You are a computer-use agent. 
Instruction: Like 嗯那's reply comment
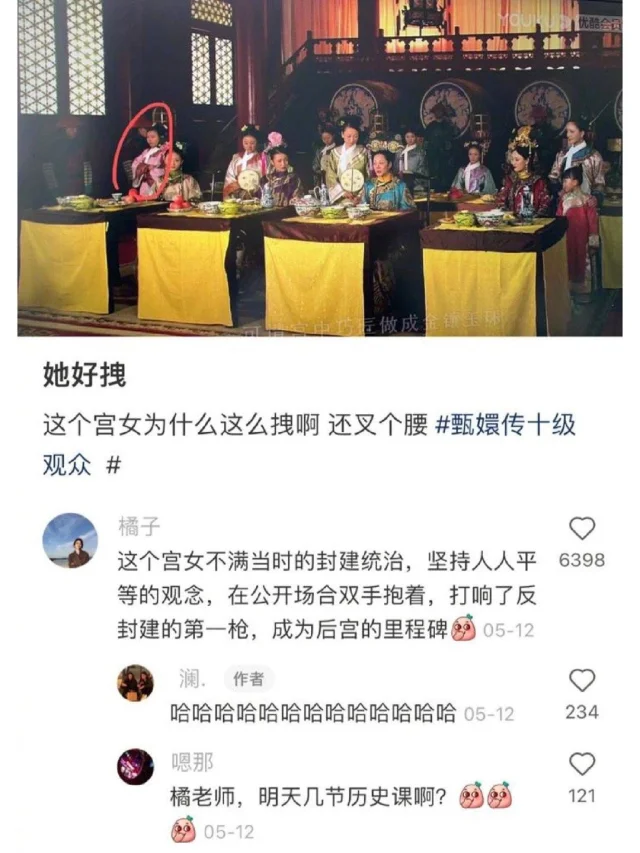point(581,765)
